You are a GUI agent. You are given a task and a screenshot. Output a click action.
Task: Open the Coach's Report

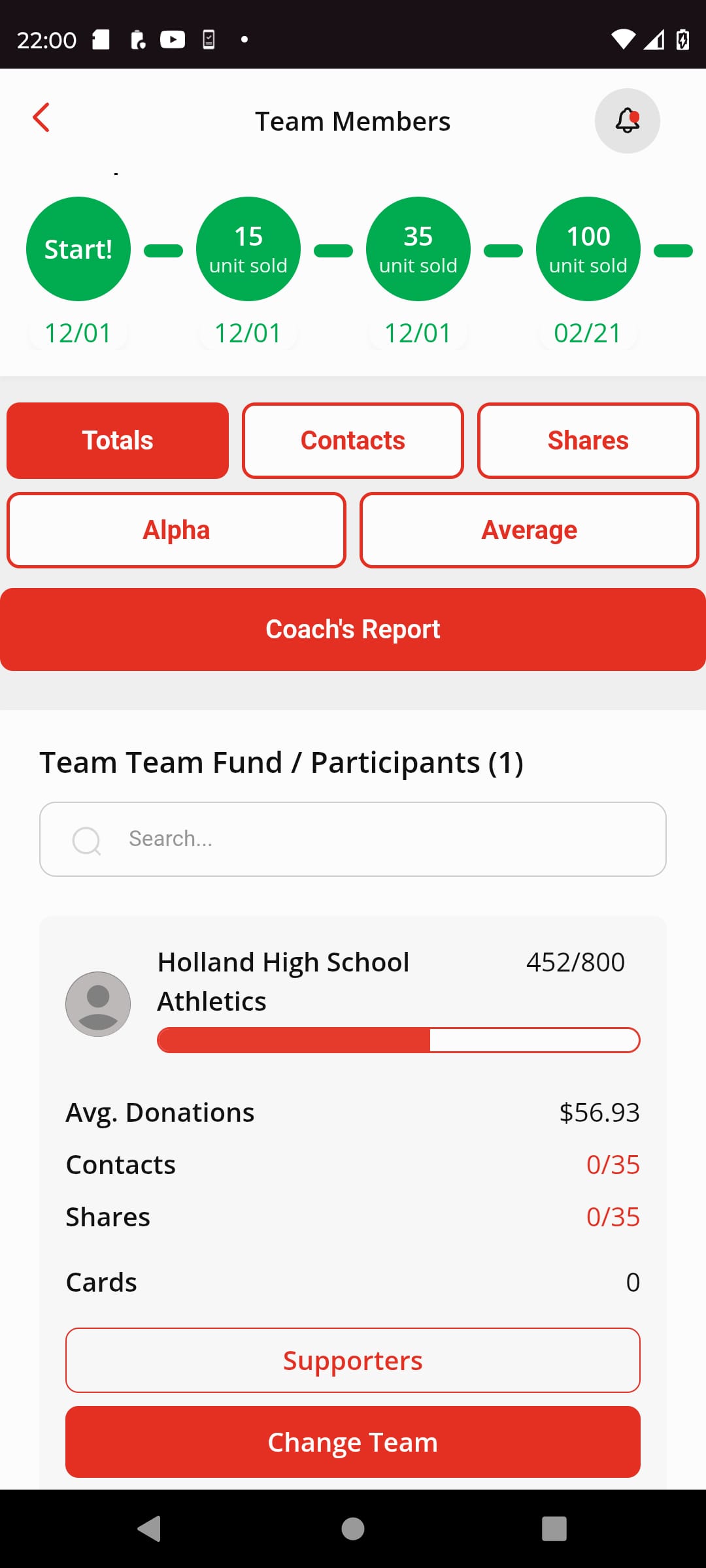click(353, 629)
